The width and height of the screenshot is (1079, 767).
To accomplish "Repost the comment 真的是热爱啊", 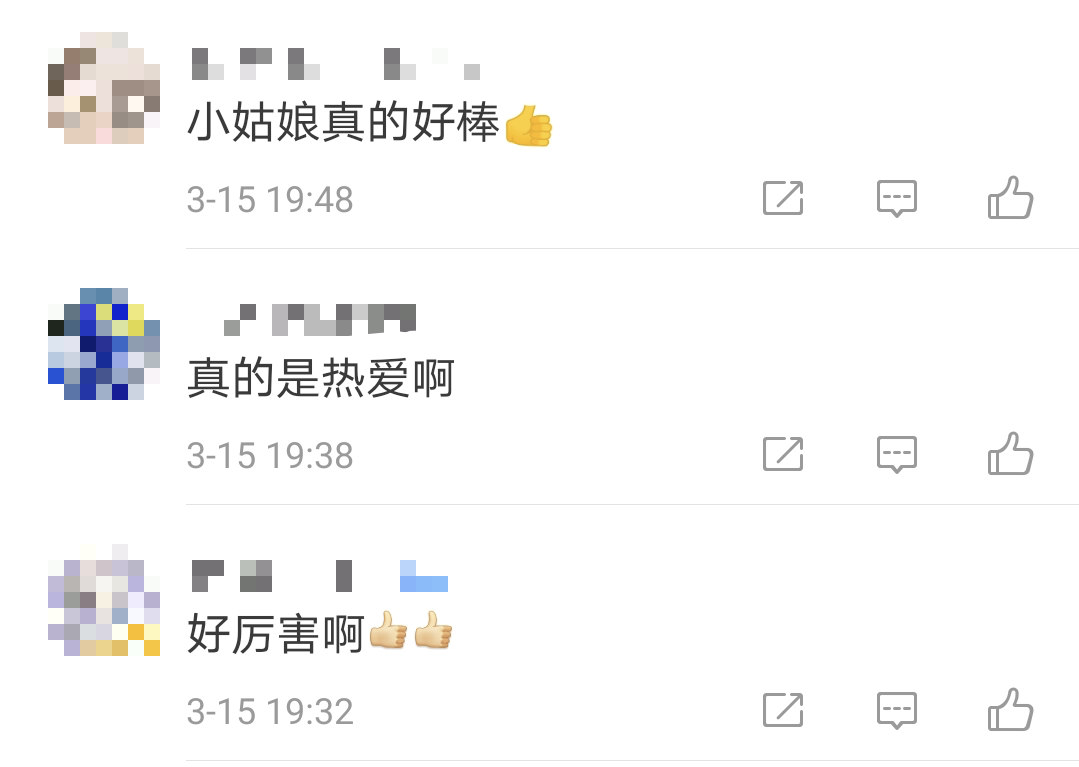I will tap(783, 454).
